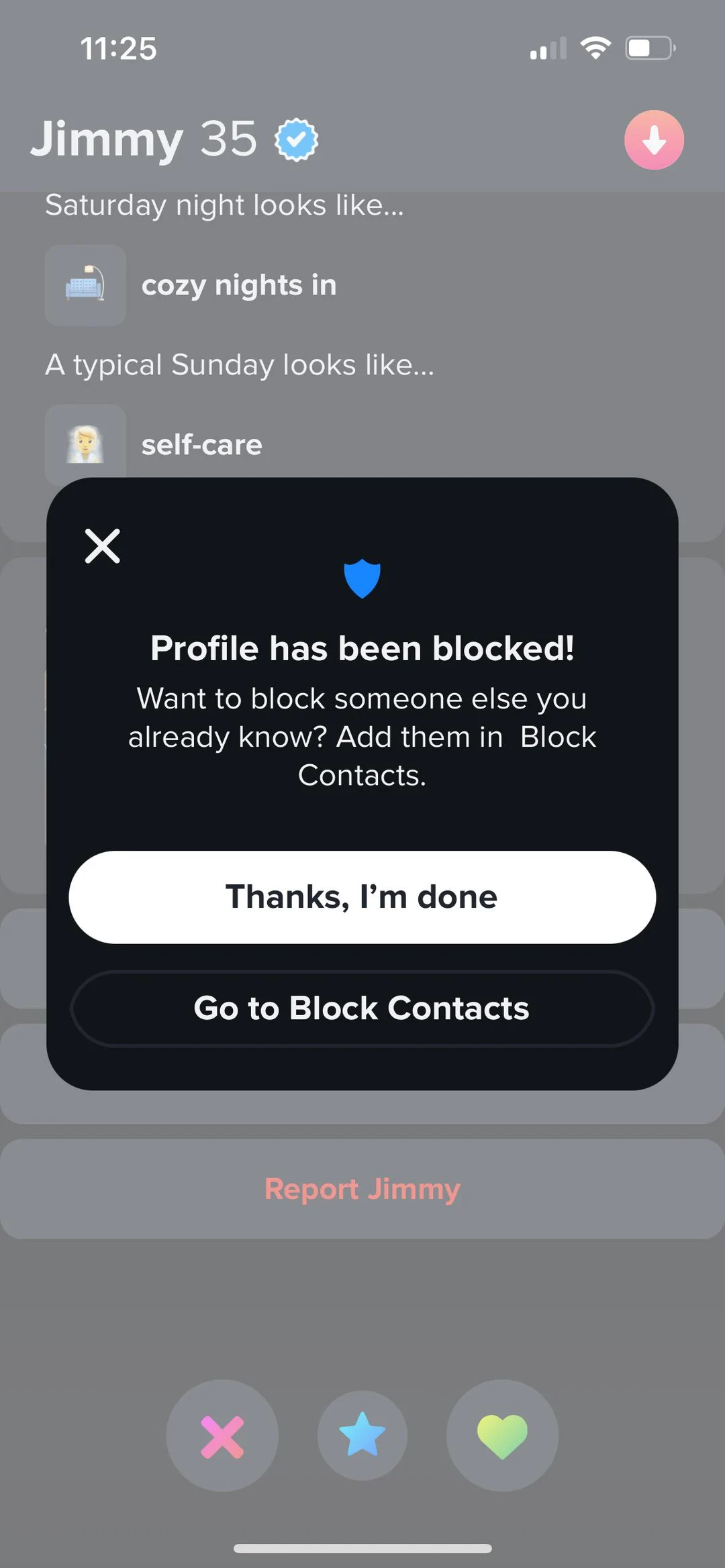Tap the self-care emoji icon

(x=85, y=444)
